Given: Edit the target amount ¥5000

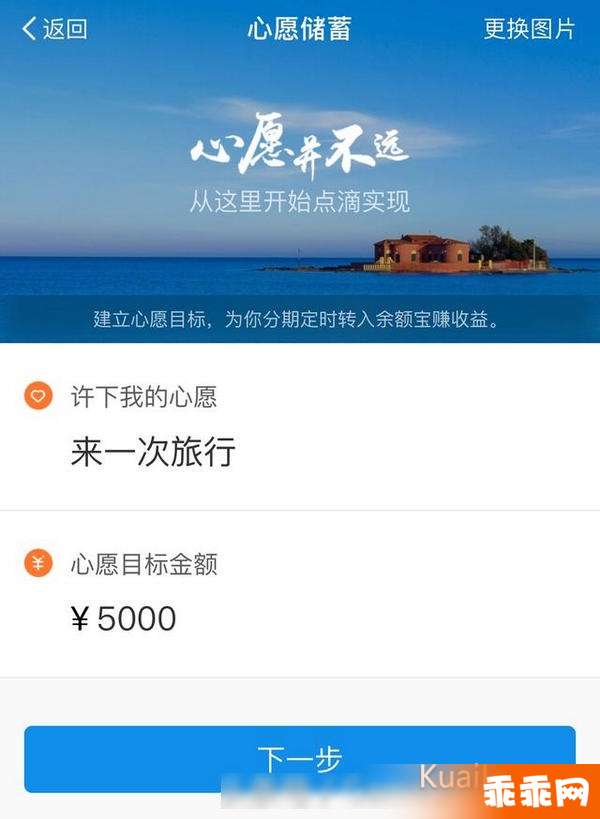Looking at the screenshot, I should pos(125,619).
